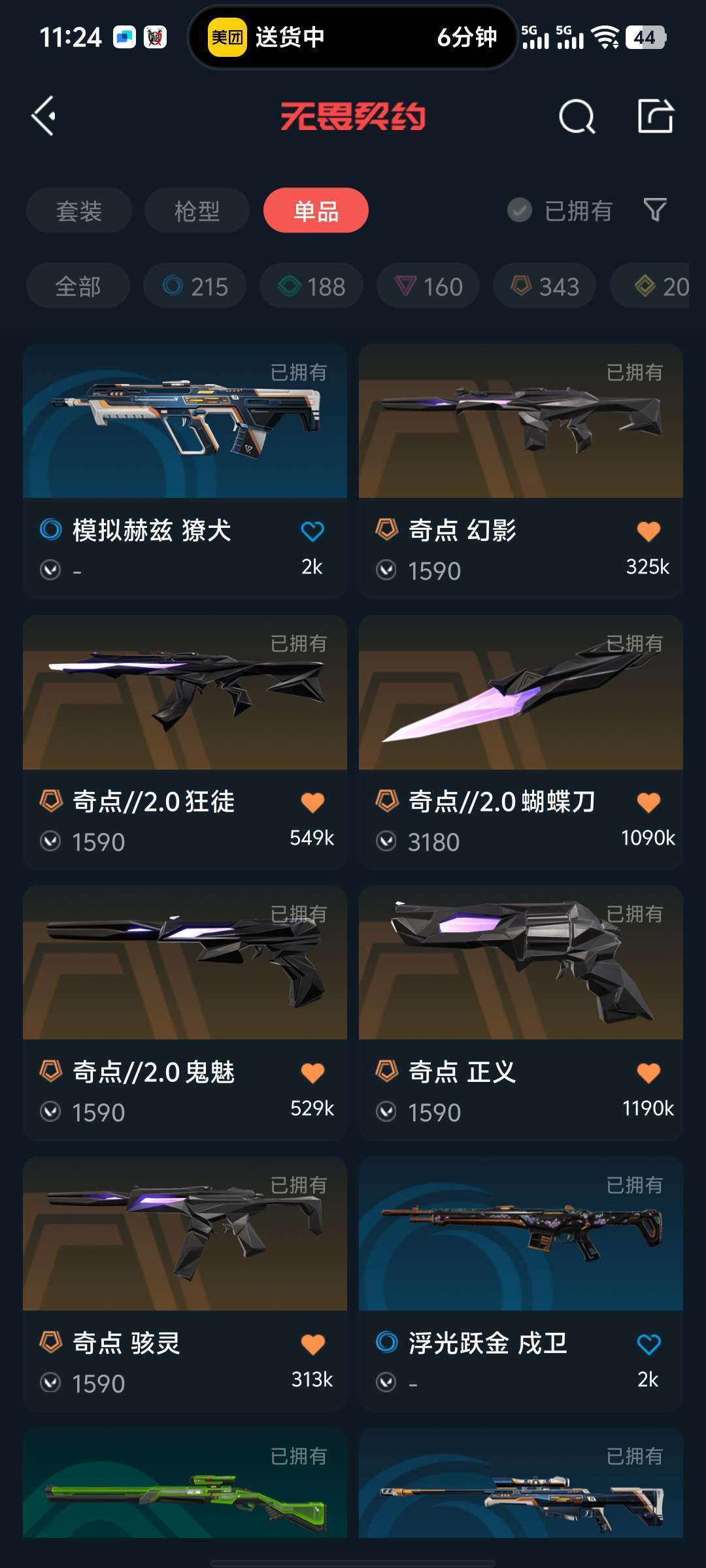Filter by the 188 green tier chip
Viewport: 706px width, 1568px height.
coord(311,286)
